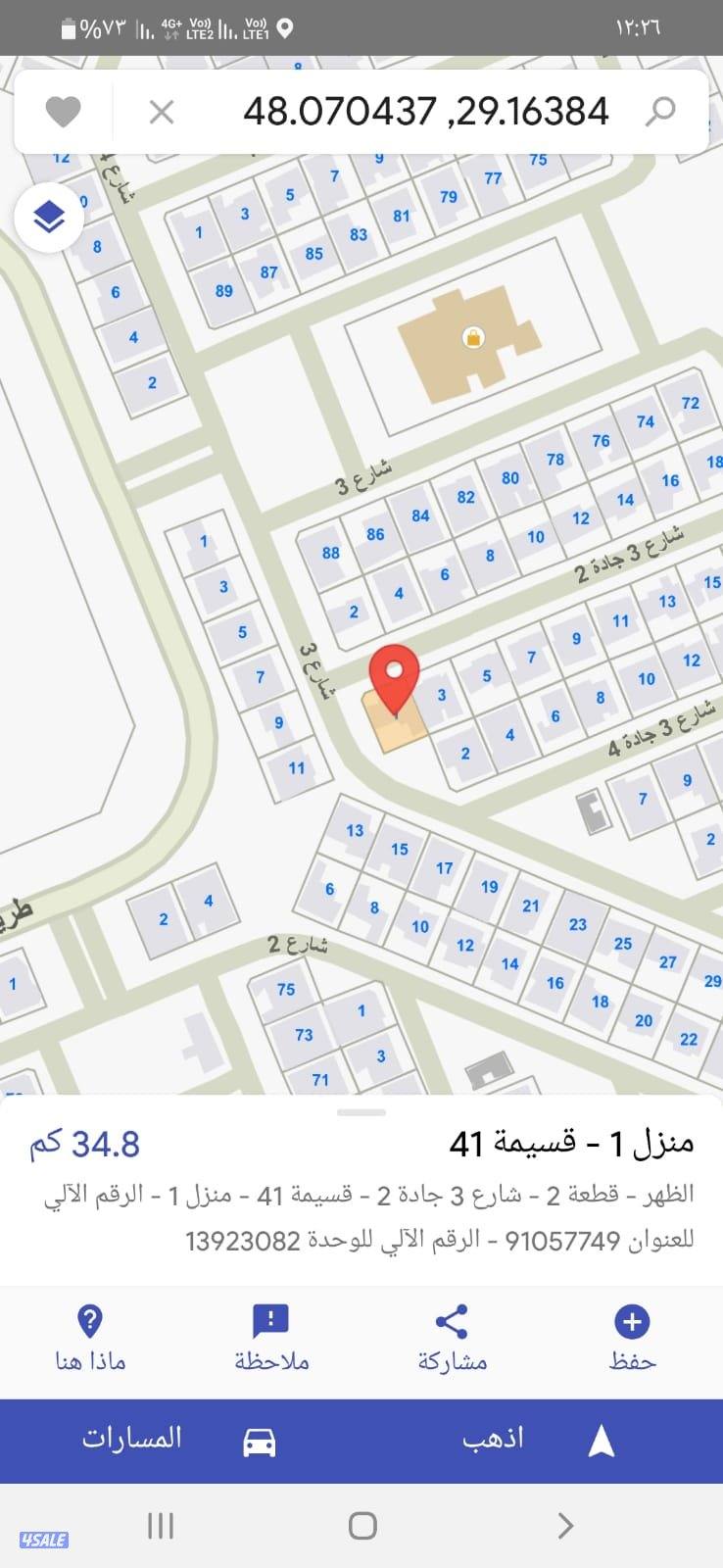The height and width of the screenshot is (1568, 723).
Task: Open المسارات routes option
Action: point(176,1440)
